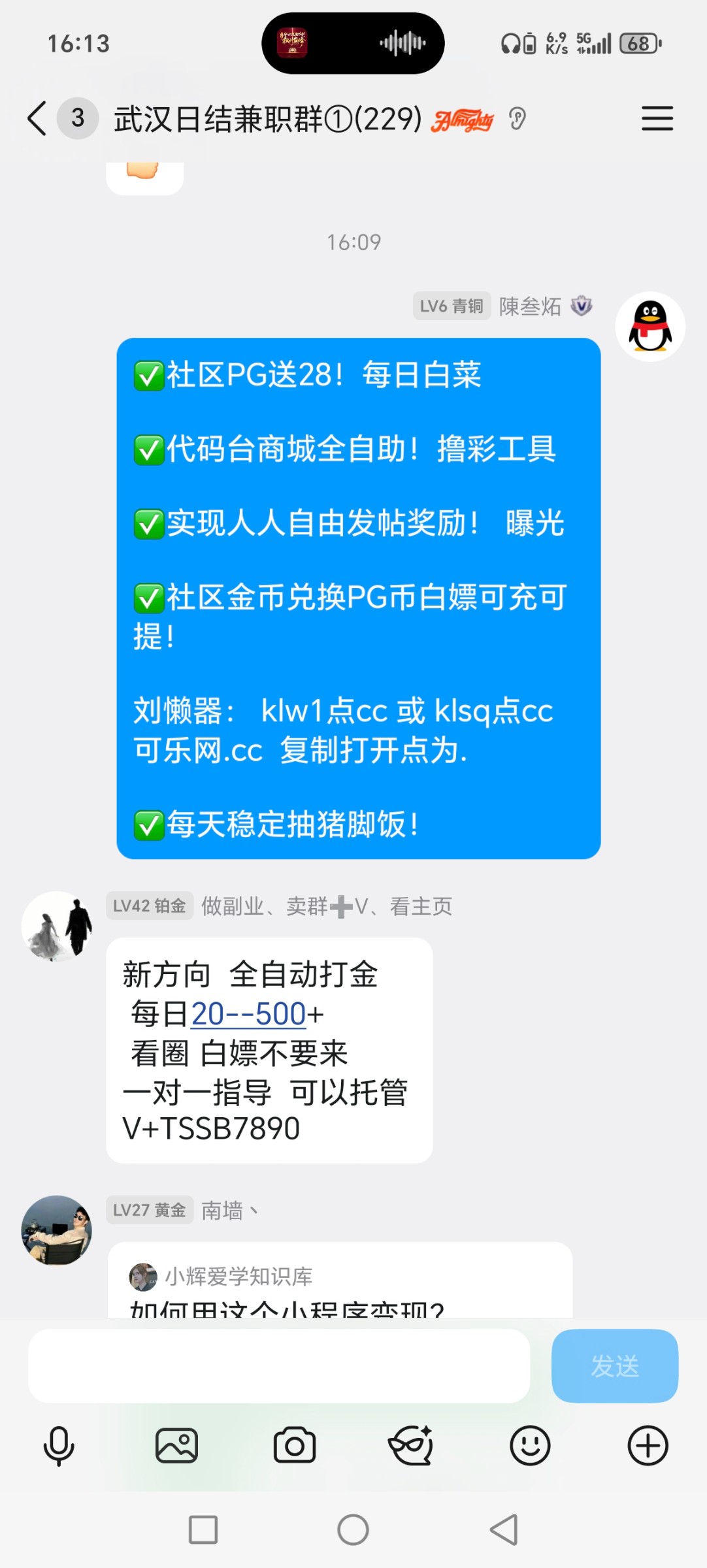
Task: Open the photo album picker icon
Action: pos(176,1445)
